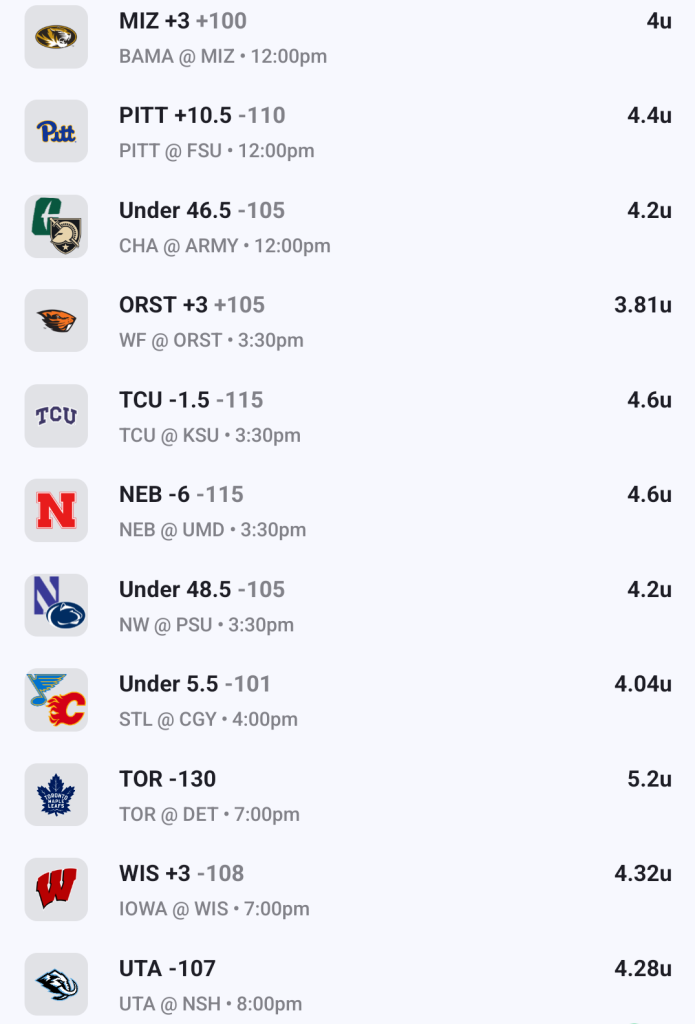The width and height of the screenshot is (695, 1024).
Task: View the NEB -6 pick against UMD
Action: click(181, 495)
